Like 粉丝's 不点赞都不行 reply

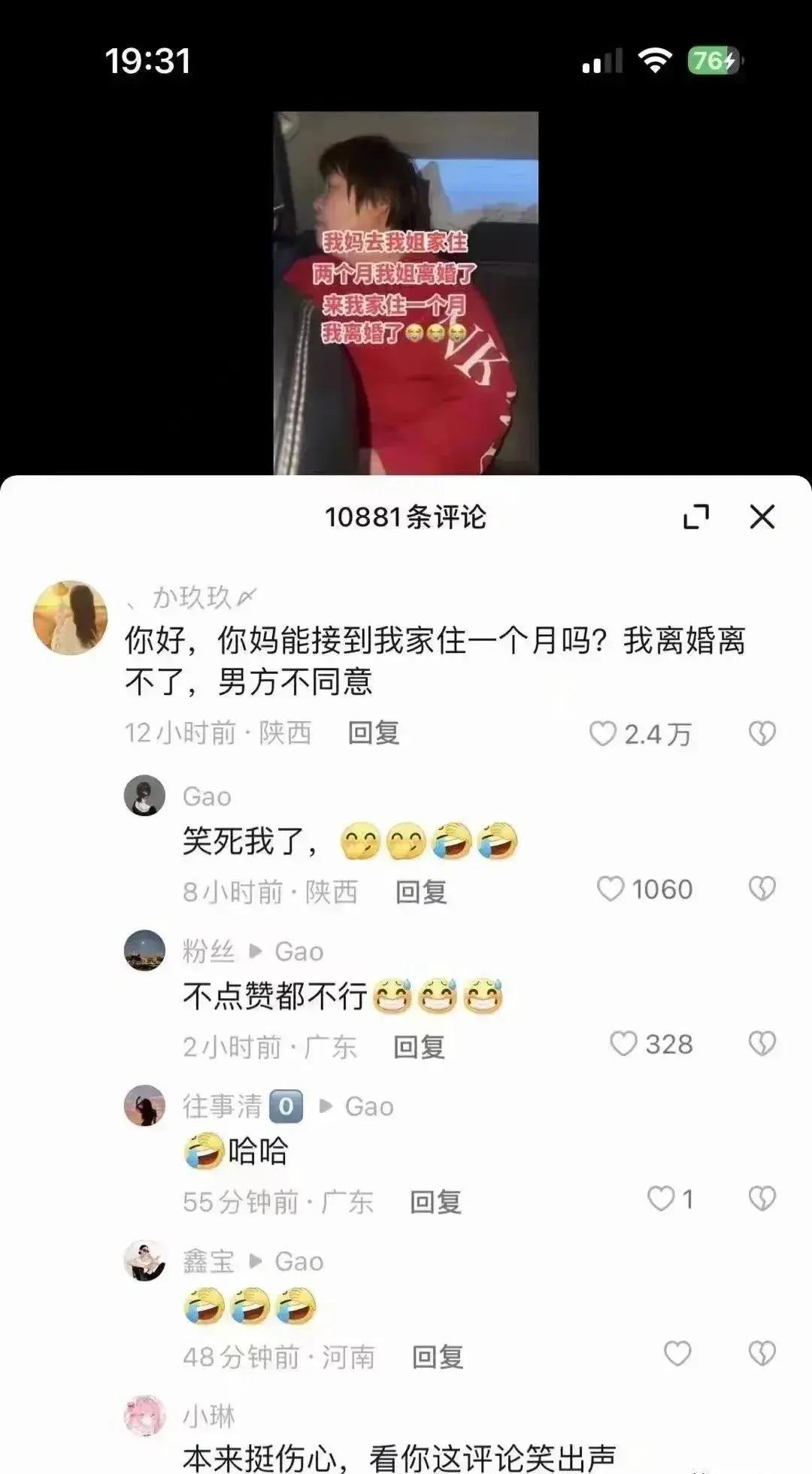tap(623, 1044)
